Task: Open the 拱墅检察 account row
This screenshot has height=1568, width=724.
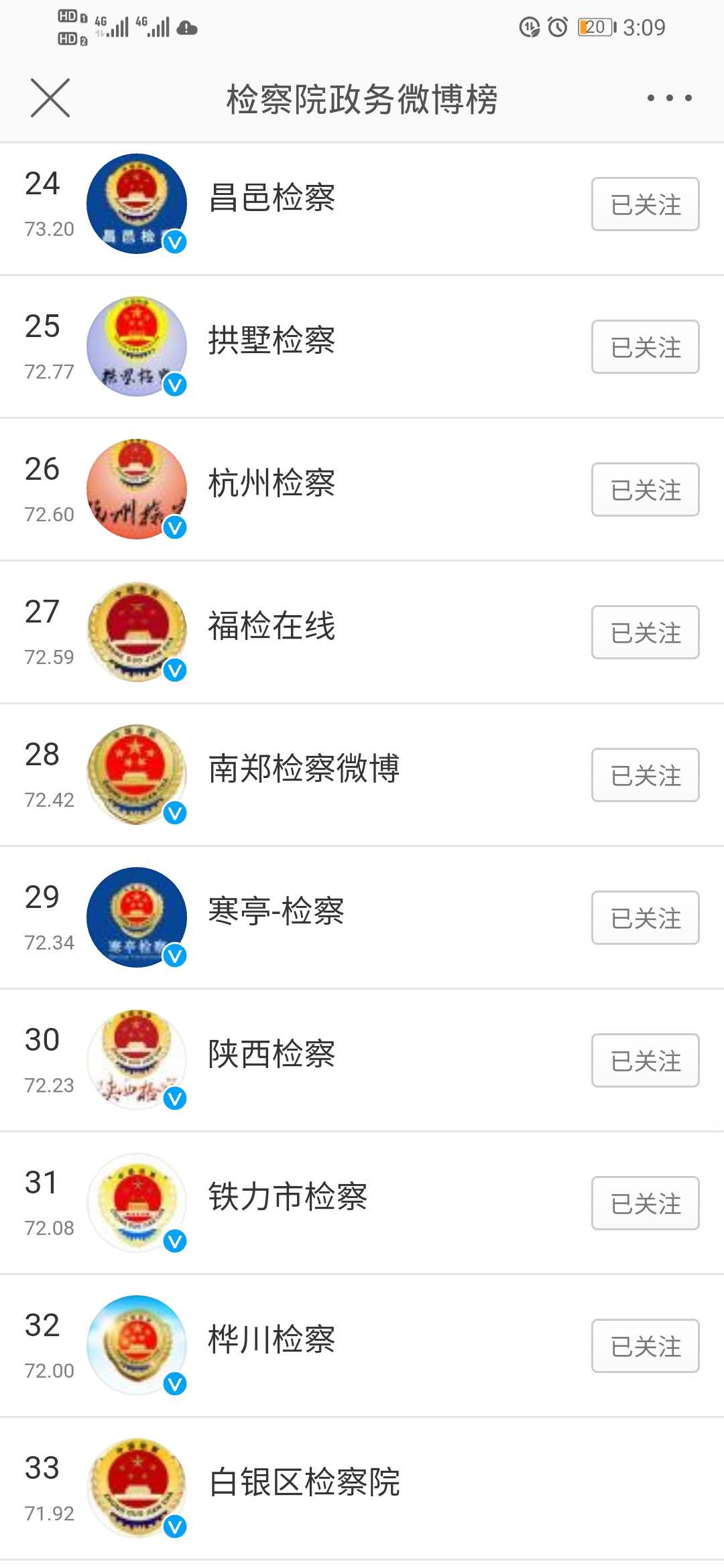Action: (362, 346)
